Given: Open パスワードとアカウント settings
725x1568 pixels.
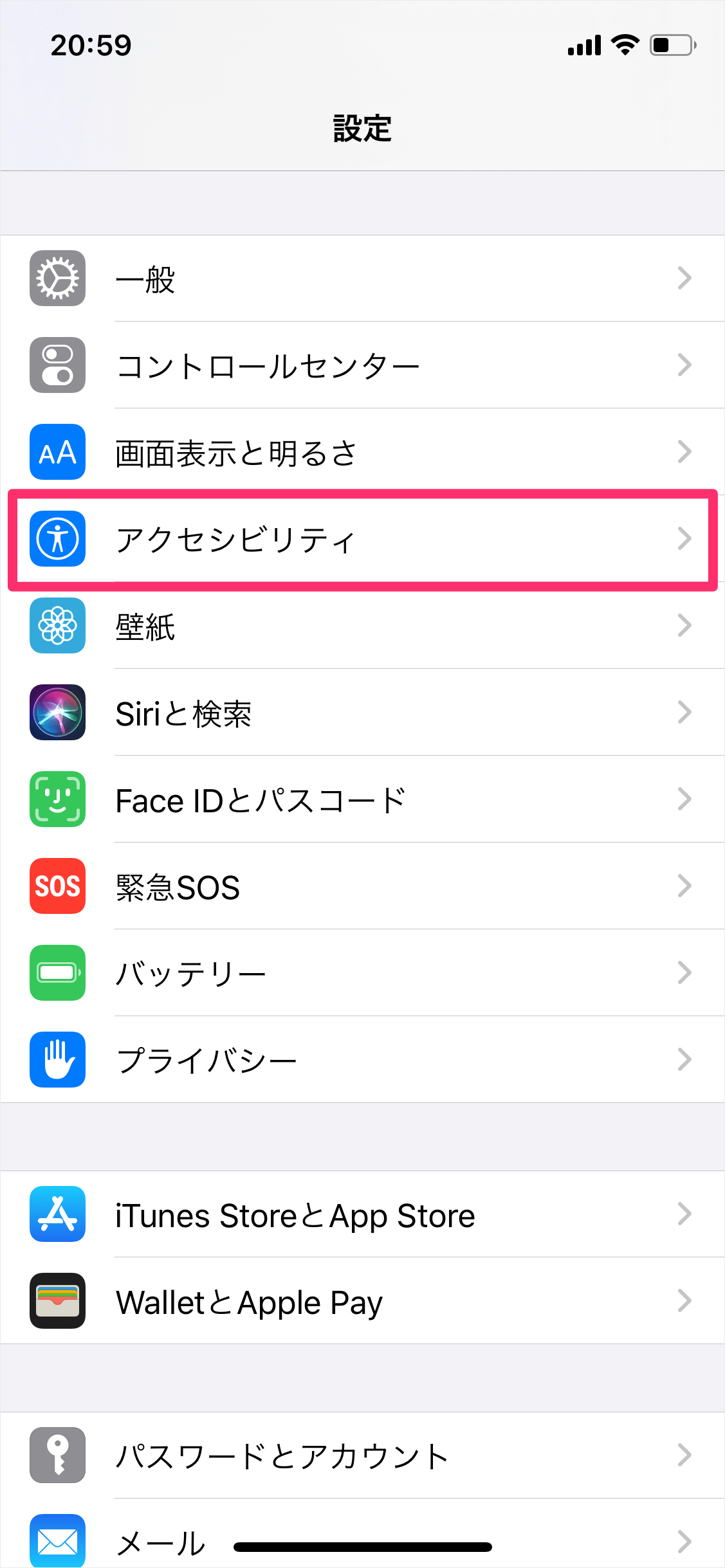Looking at the screenshot, I should (x=362, y=1455).
